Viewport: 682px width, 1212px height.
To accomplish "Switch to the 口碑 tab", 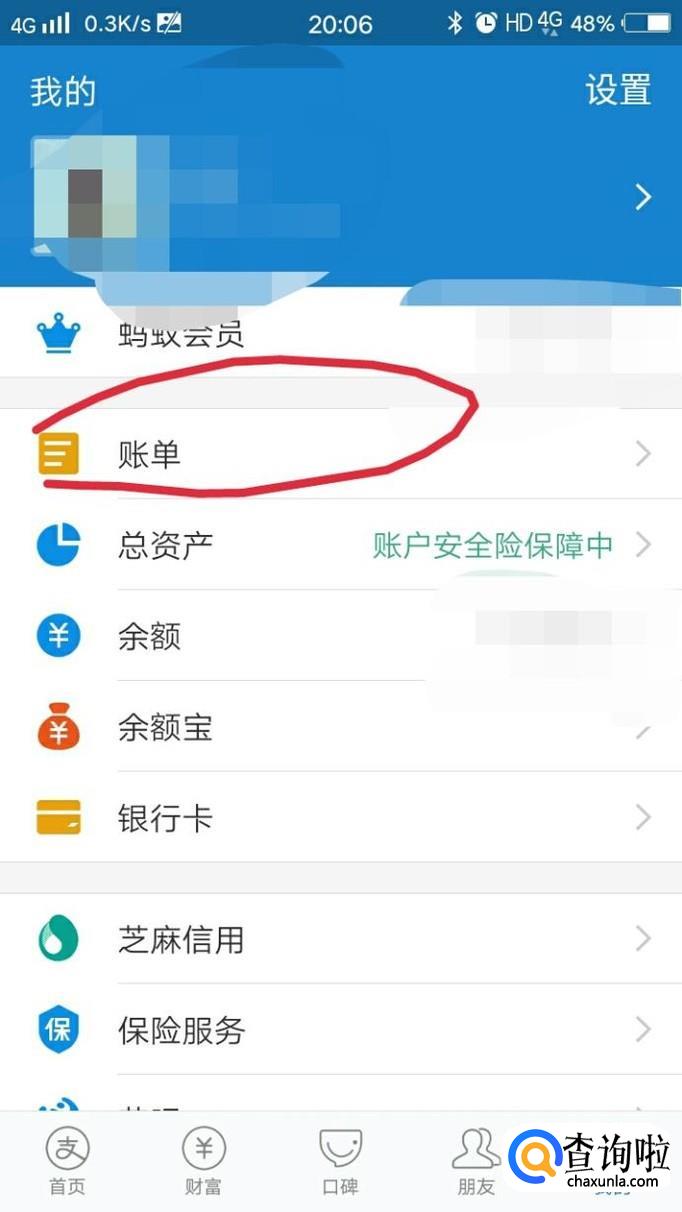I will pos(340,1161).
